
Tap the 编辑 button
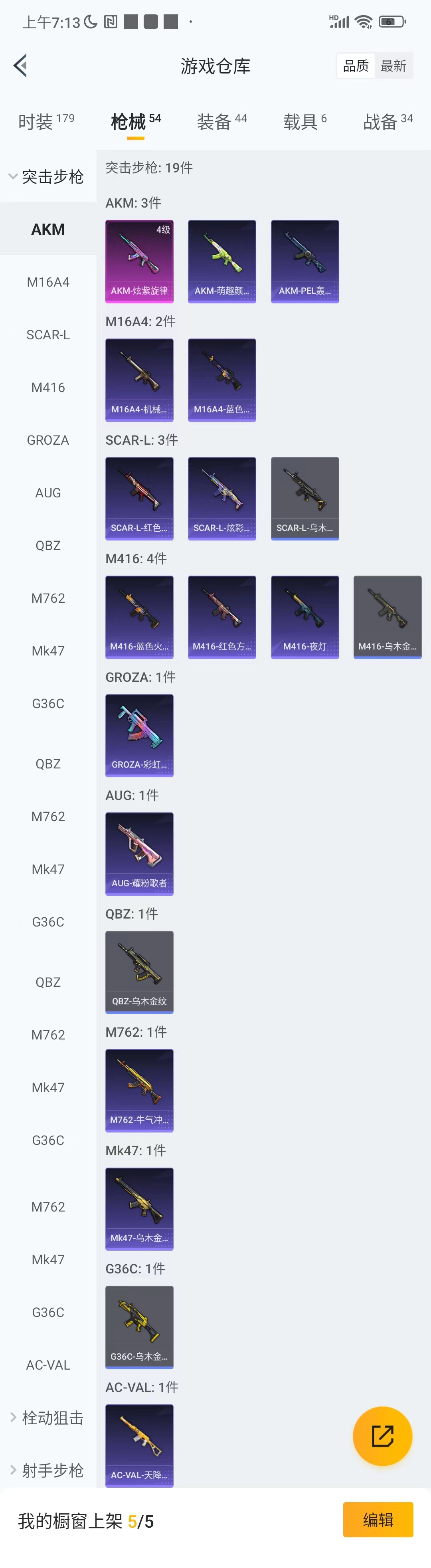[x=378, y=1520]
